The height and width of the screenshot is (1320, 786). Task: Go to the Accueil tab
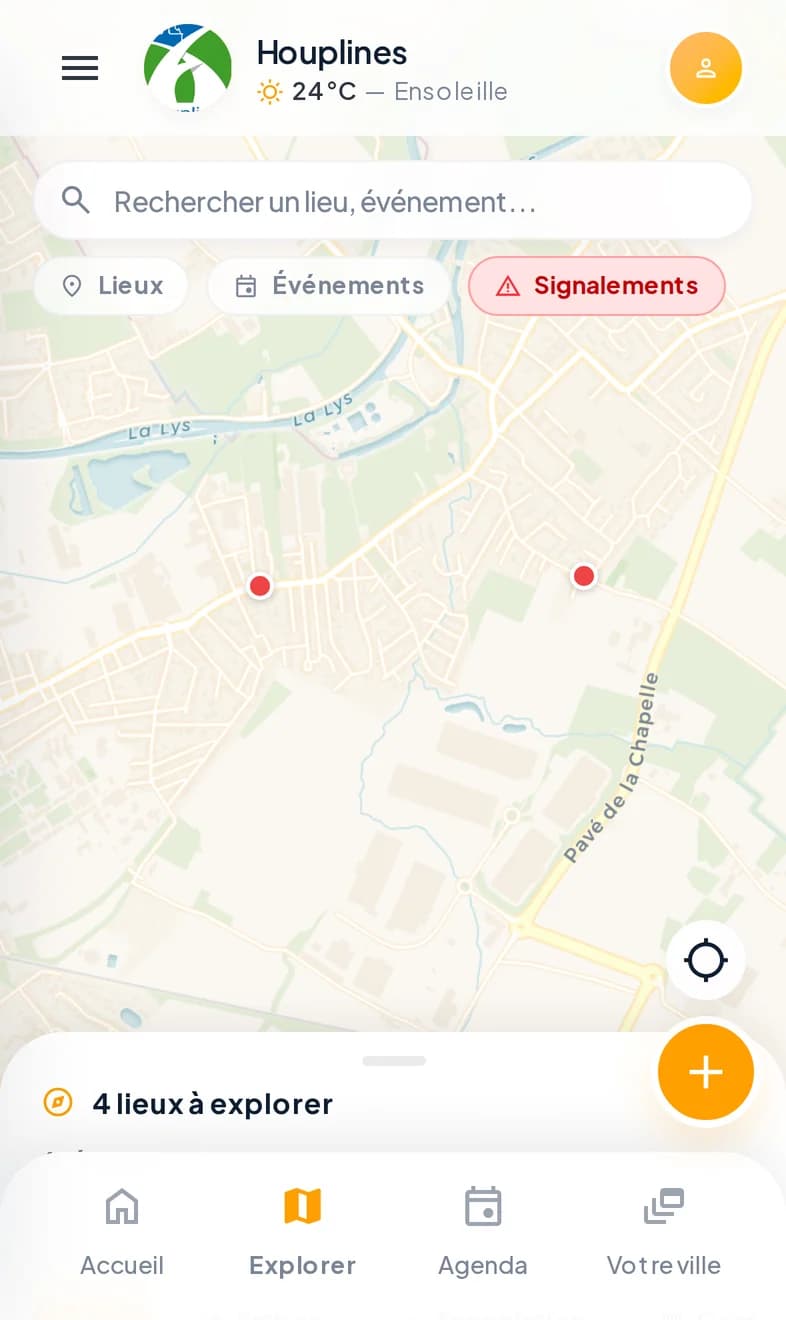pos(122,1228)
